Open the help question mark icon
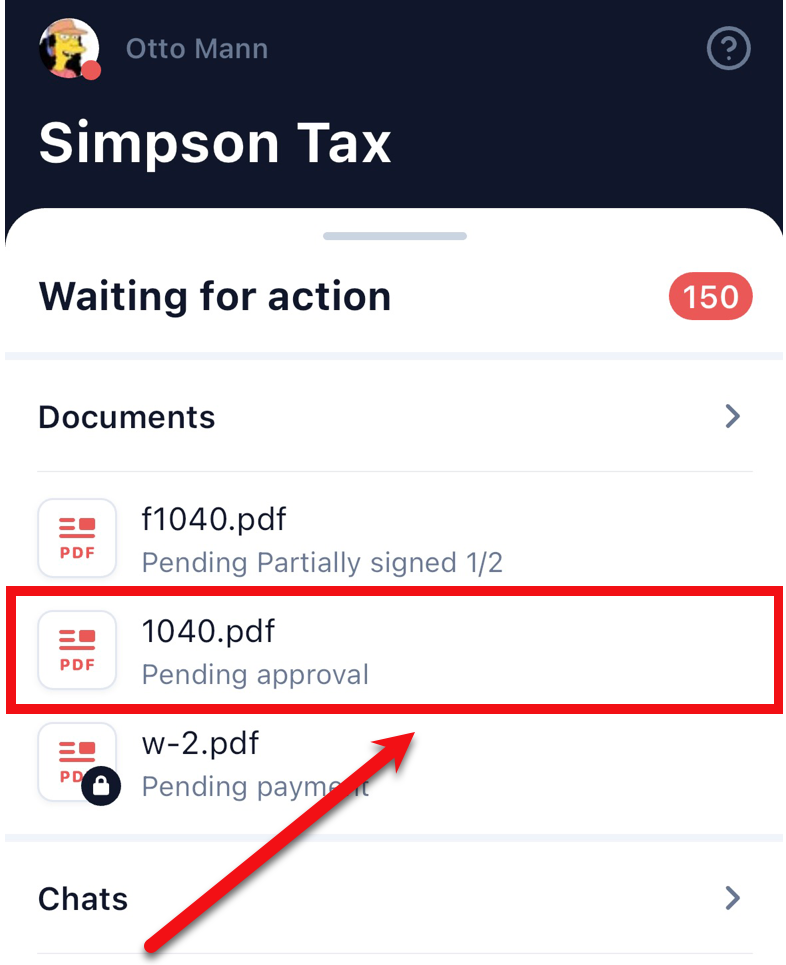This screenshot has width=786, height=965. tap(728, 48)
